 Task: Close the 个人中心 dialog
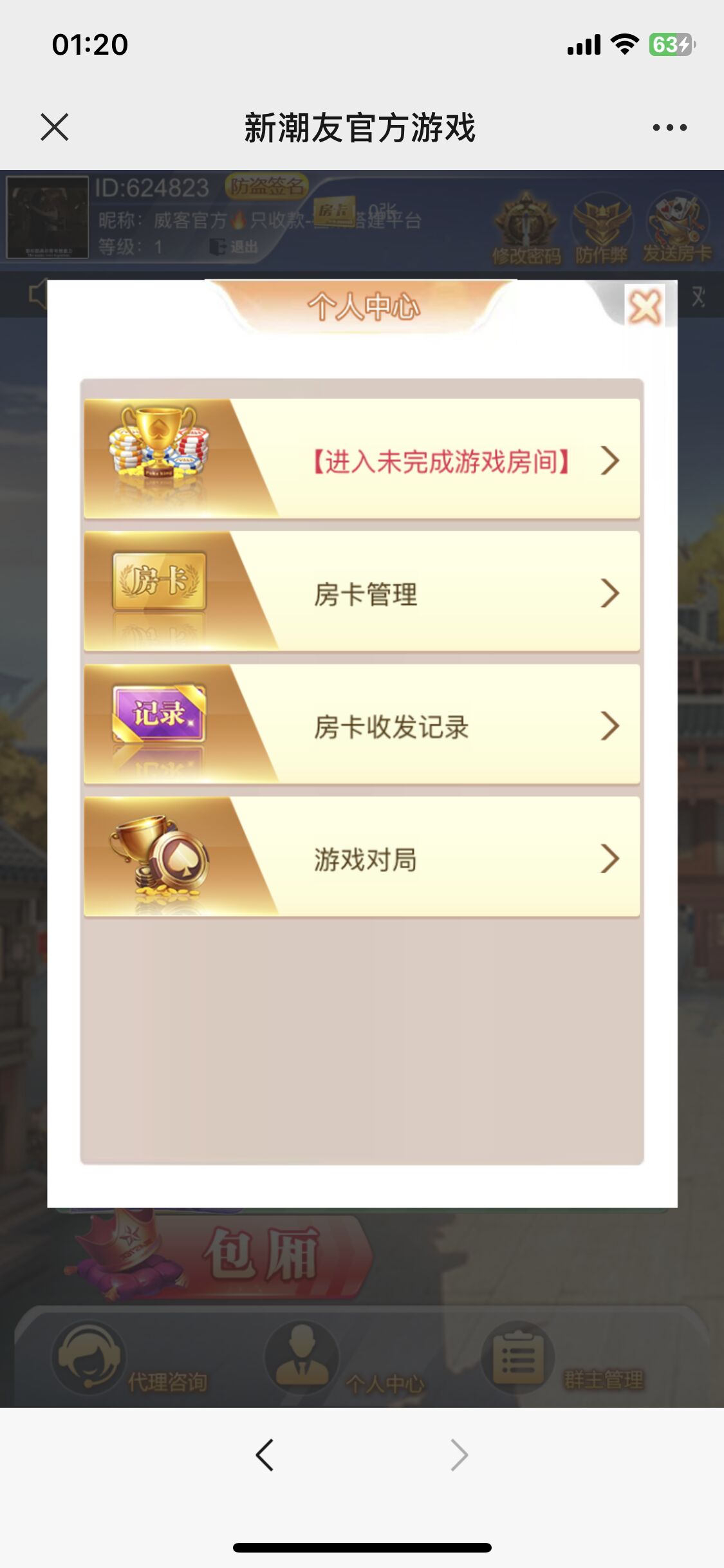coord(644,307)
